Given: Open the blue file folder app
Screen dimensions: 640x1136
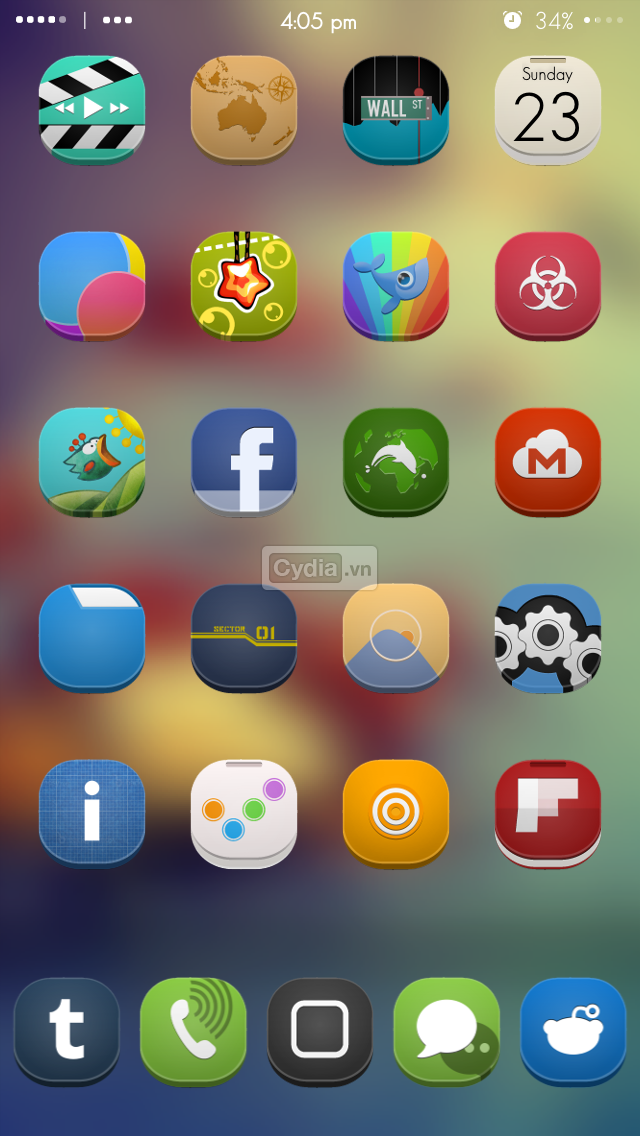Looking at the screenshot, I should tap(92, 637).
